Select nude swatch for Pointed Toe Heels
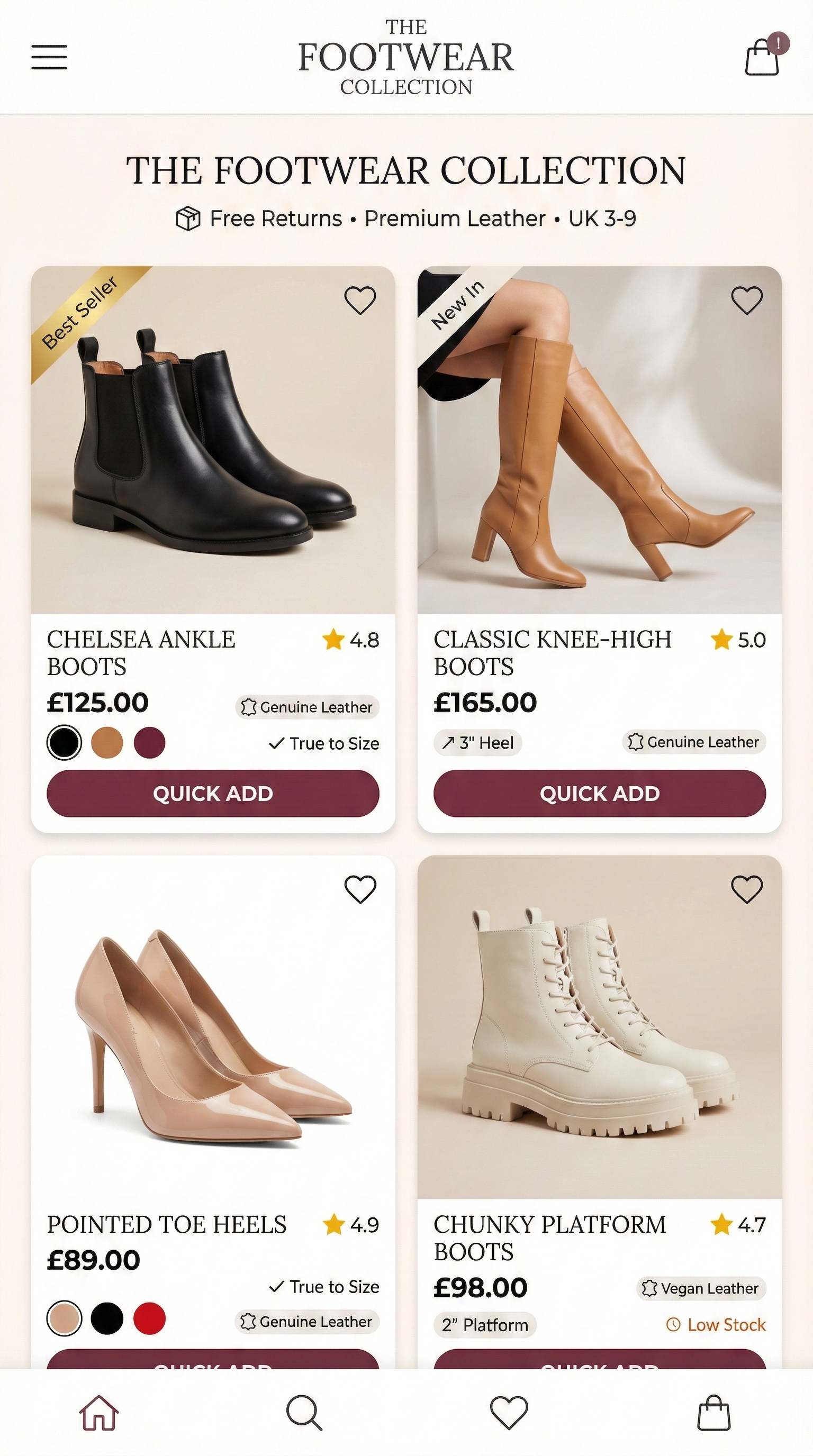813x1456 pixels. 64,1318
